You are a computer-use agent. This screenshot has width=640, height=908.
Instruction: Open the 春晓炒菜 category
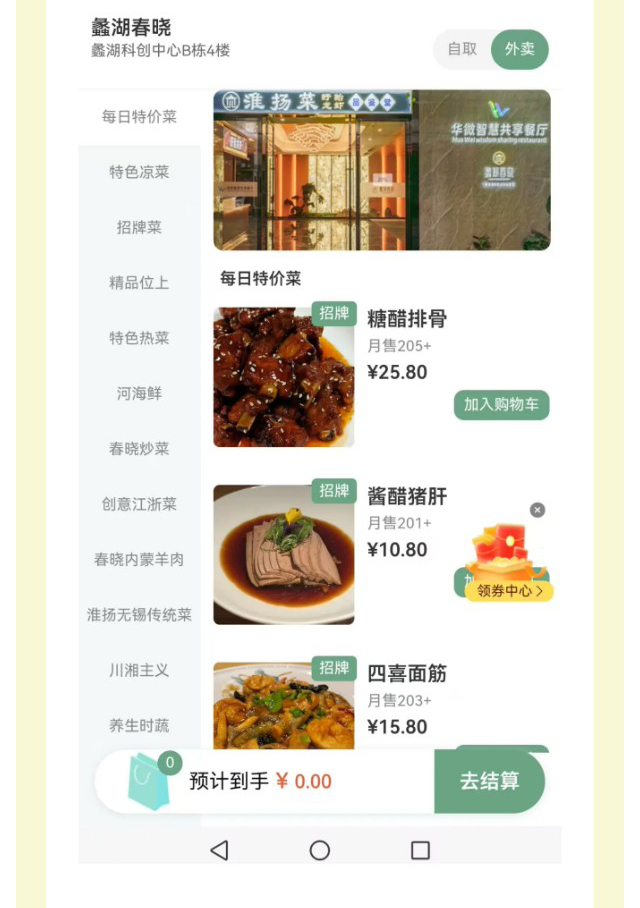(x=139, y=449)
